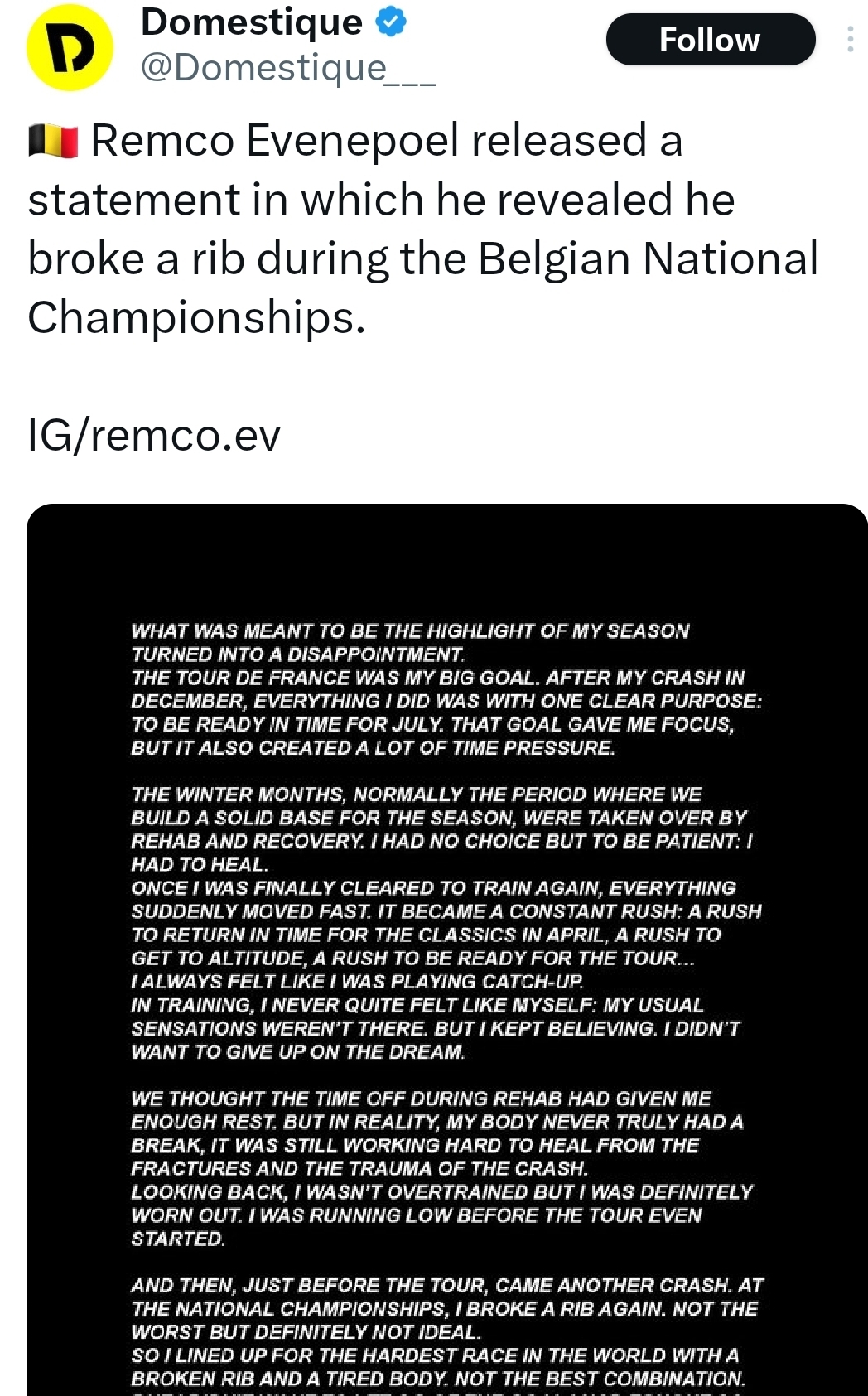
Task: Follow the Domestique account
Action: [x=710, y=40]
